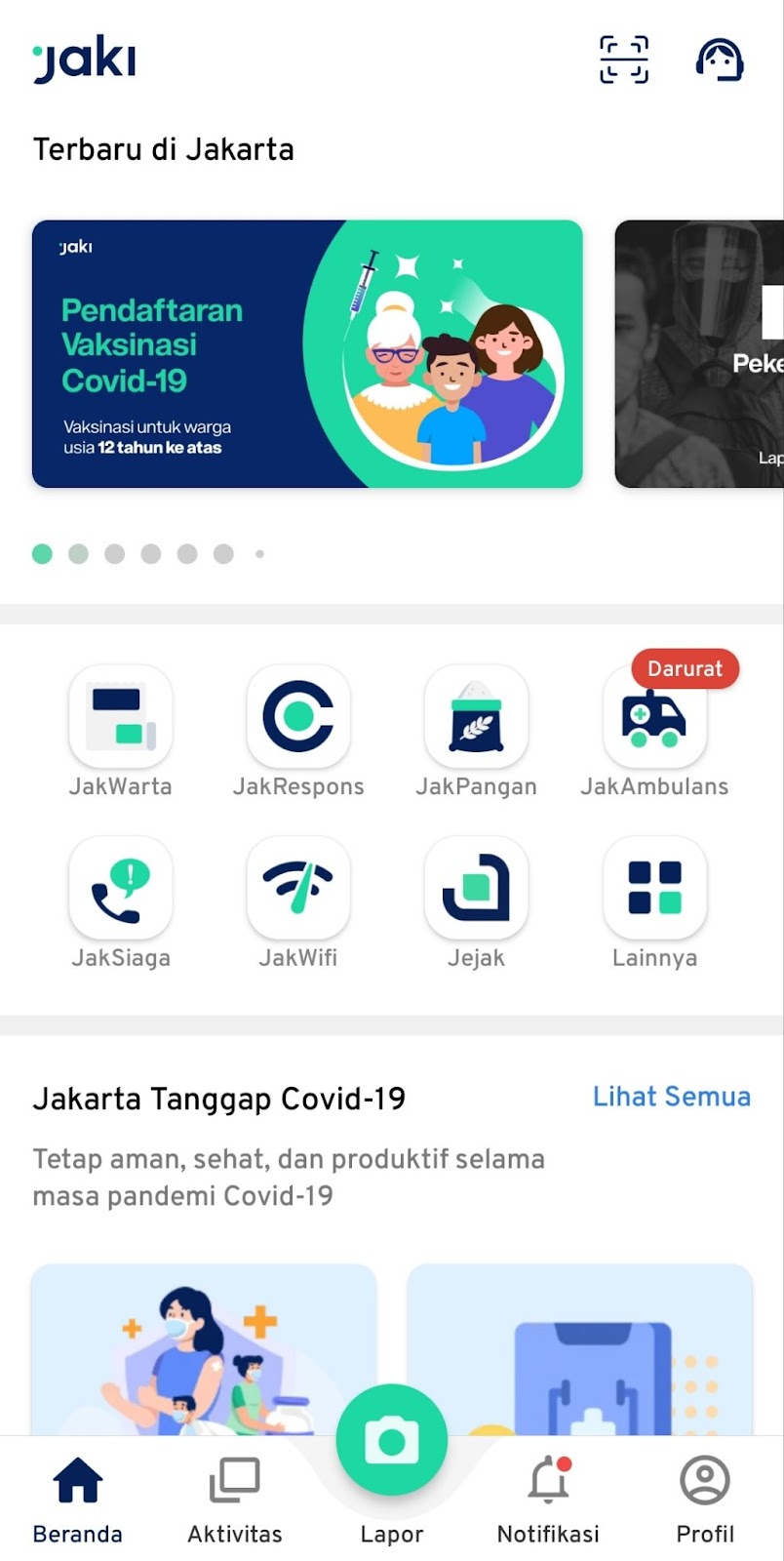This screenshot has width=784, height=1561.
Task: Tap the Lapor camera button
Action: (392, 1442)
